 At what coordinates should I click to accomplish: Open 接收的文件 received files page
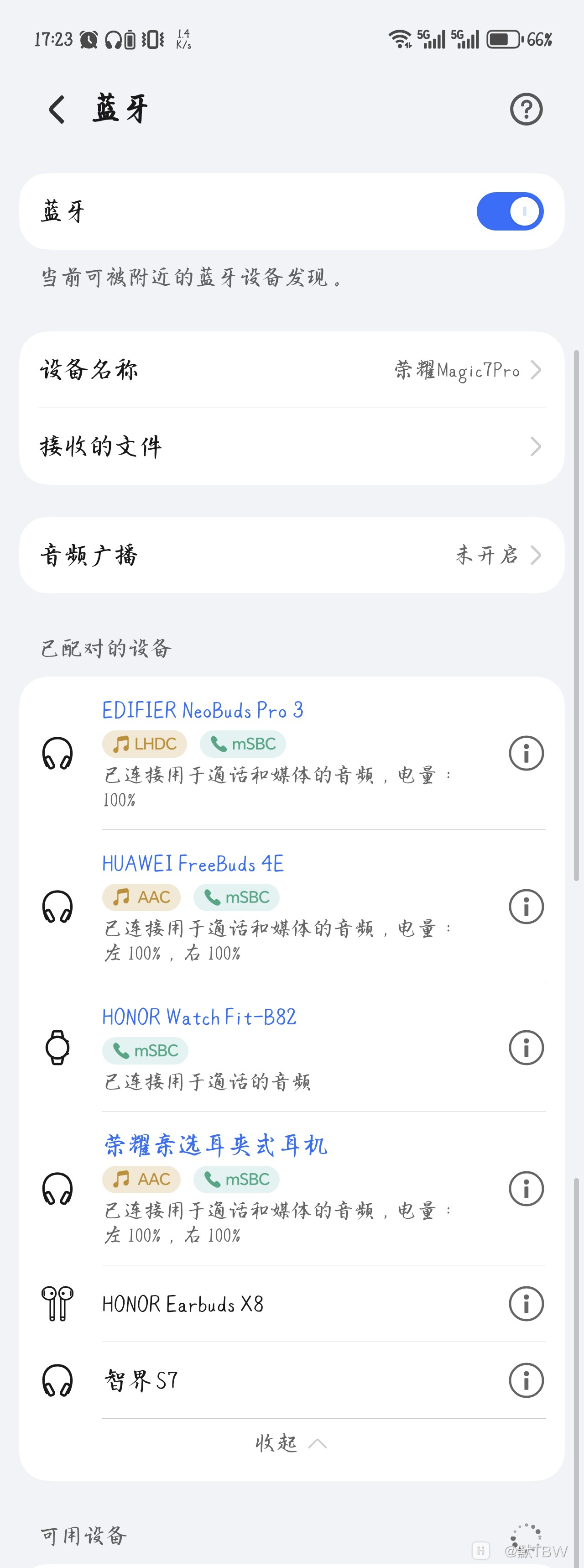292,446
